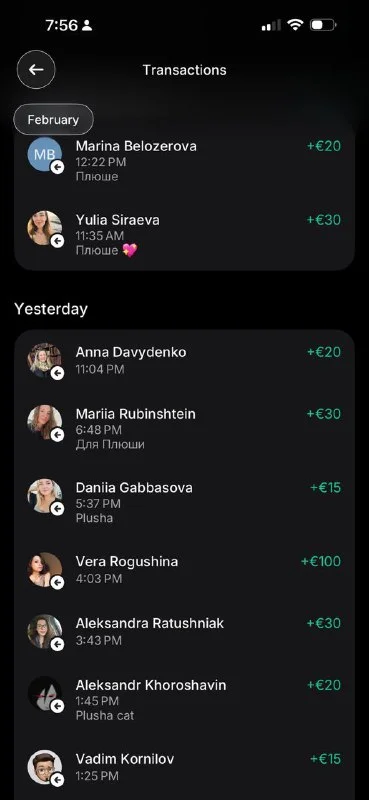Open Aleksandr Khoroshavin's Plusha cat transaction
The height and width of the screenshot is (800, 369).
coord(184,699)
